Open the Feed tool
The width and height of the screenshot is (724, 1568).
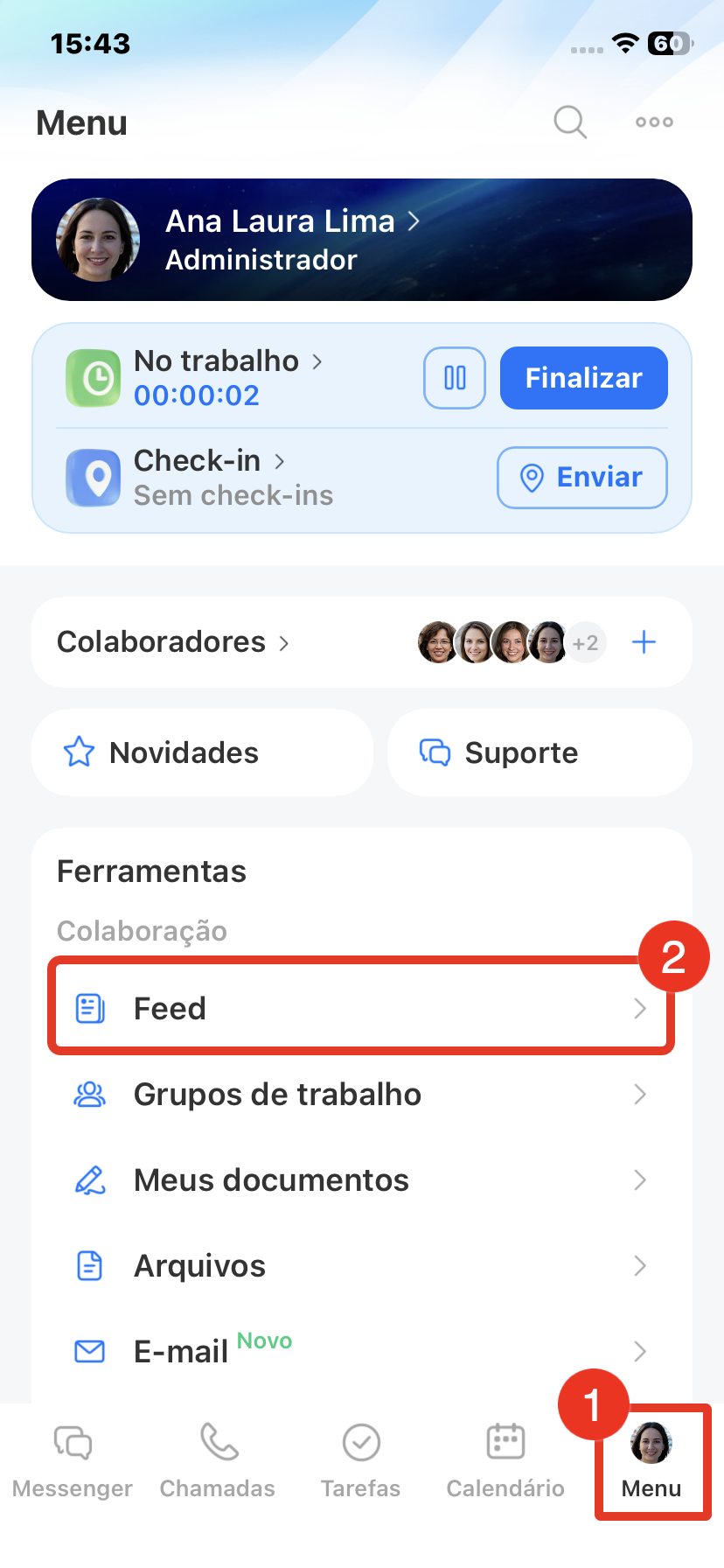click(x=360, y=1008)
